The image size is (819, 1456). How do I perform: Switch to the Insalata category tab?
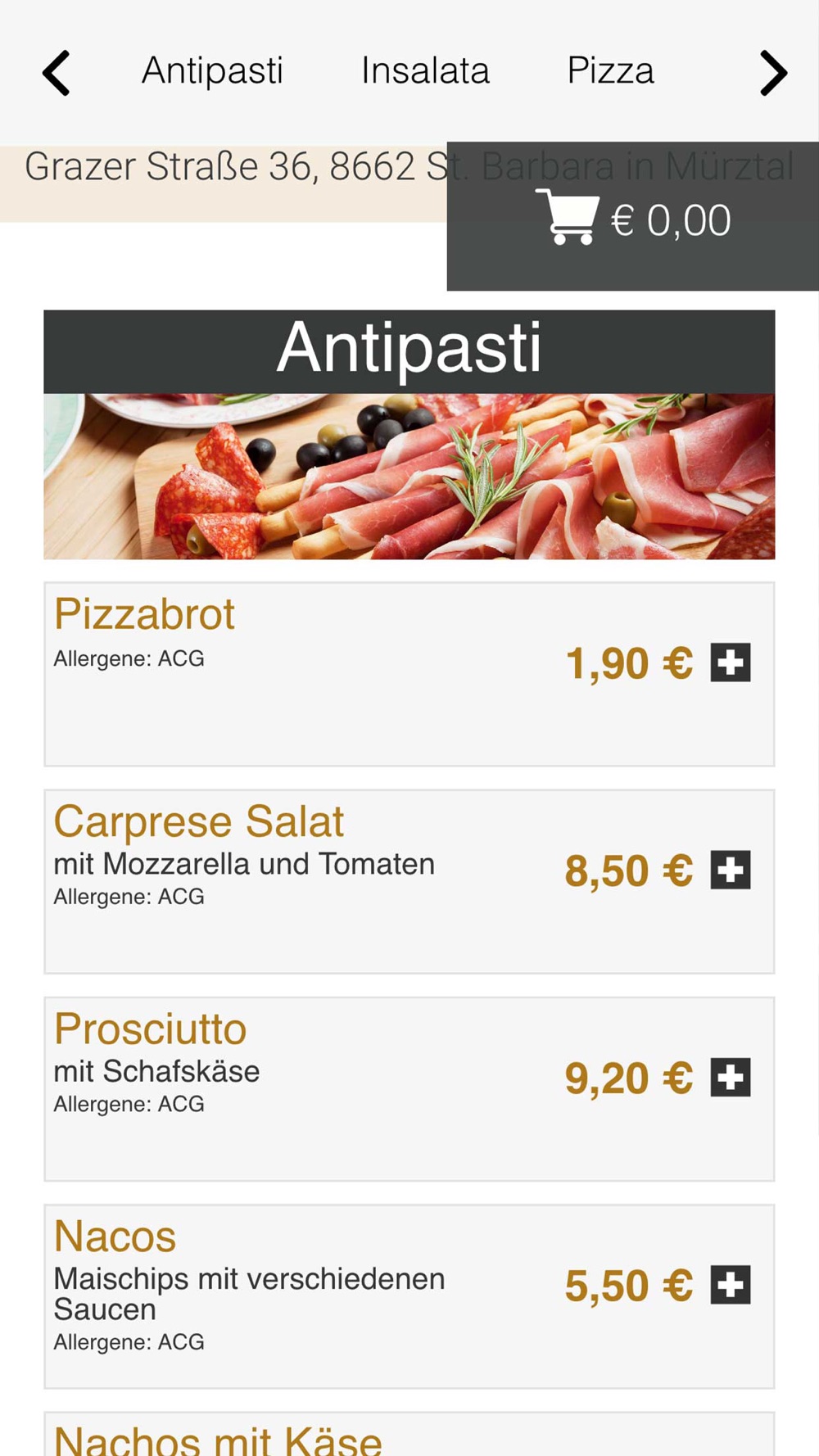[425, 70]
